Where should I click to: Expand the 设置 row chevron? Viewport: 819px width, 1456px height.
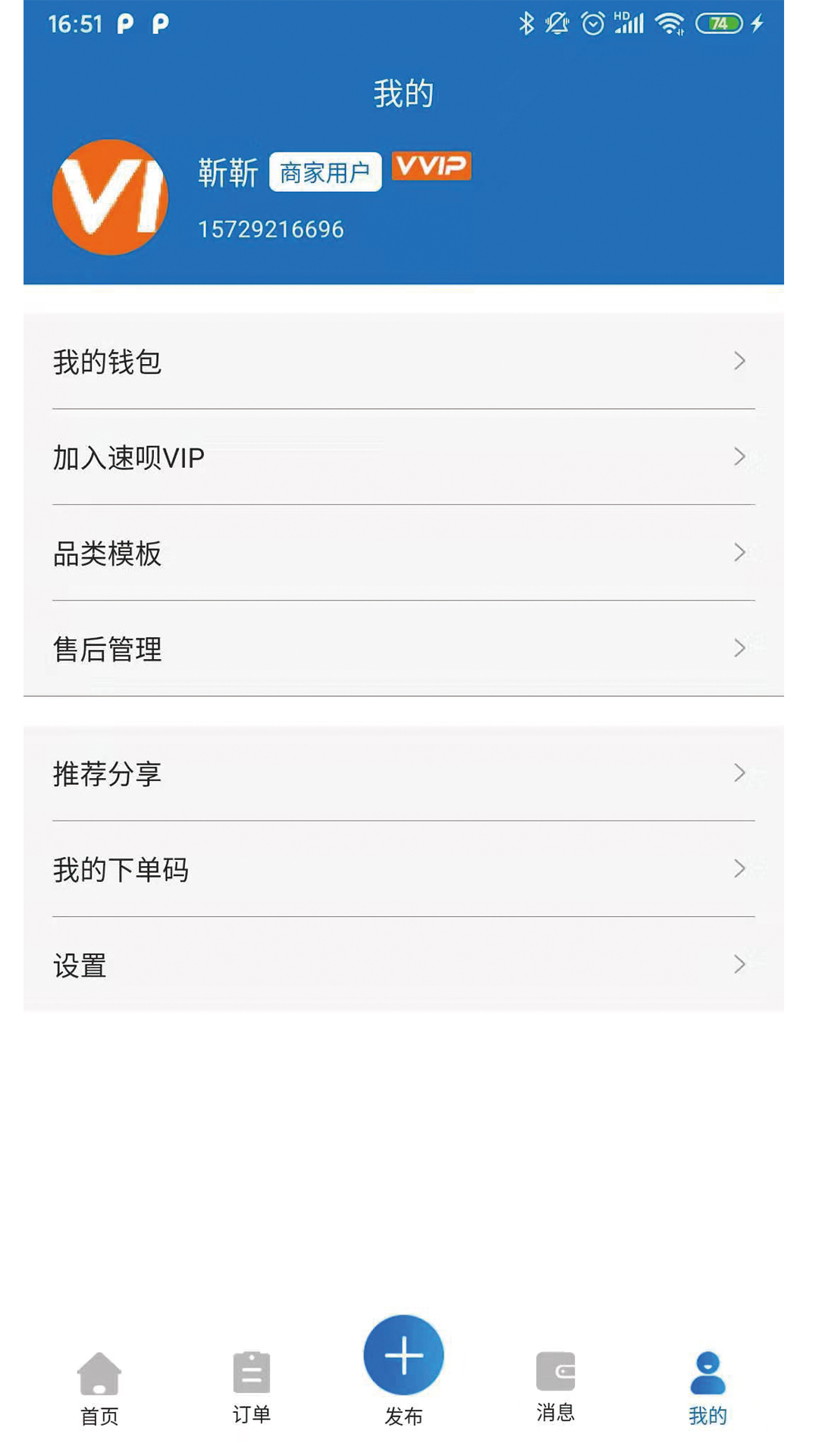tap(740, 965)
